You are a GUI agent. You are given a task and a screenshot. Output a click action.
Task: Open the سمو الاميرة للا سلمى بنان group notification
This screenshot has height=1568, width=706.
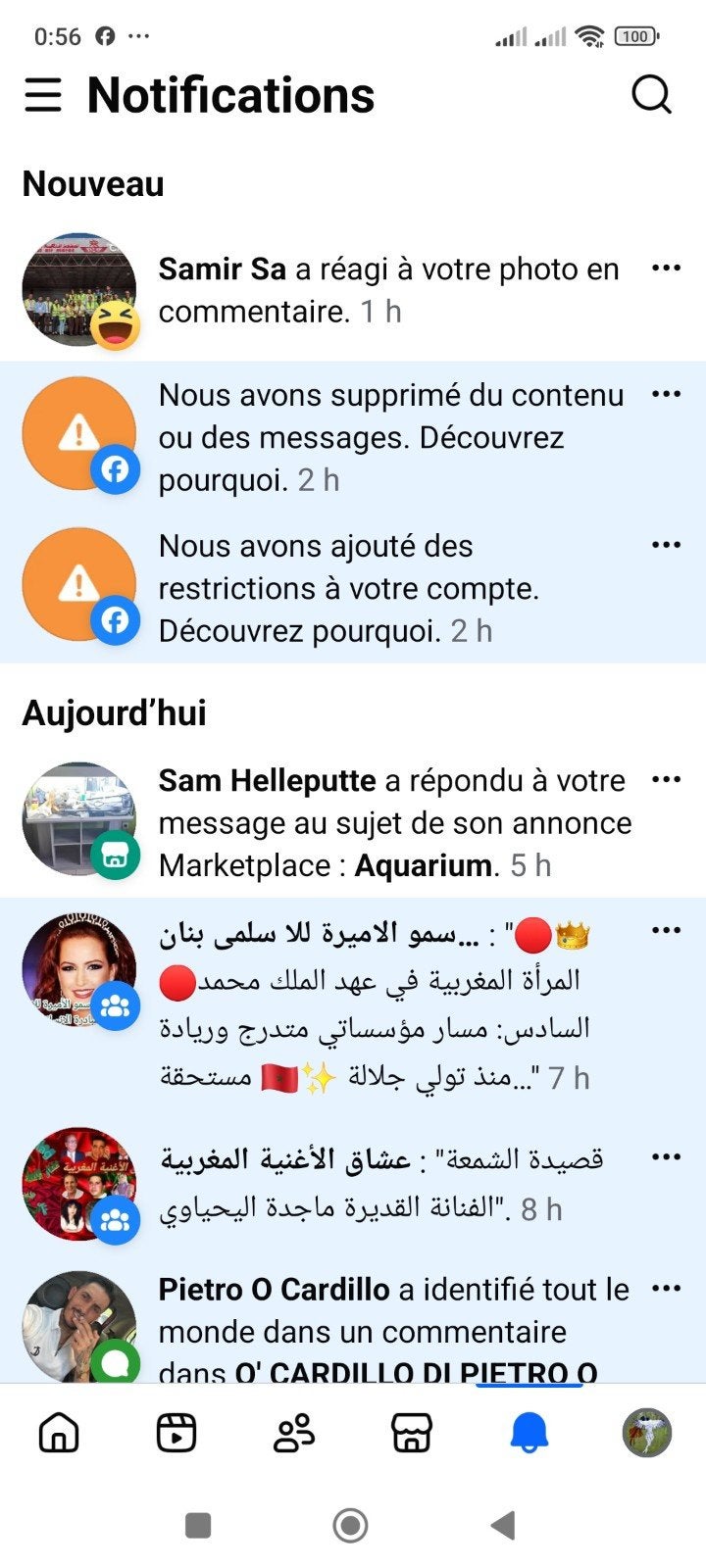tap(353, 1004)
